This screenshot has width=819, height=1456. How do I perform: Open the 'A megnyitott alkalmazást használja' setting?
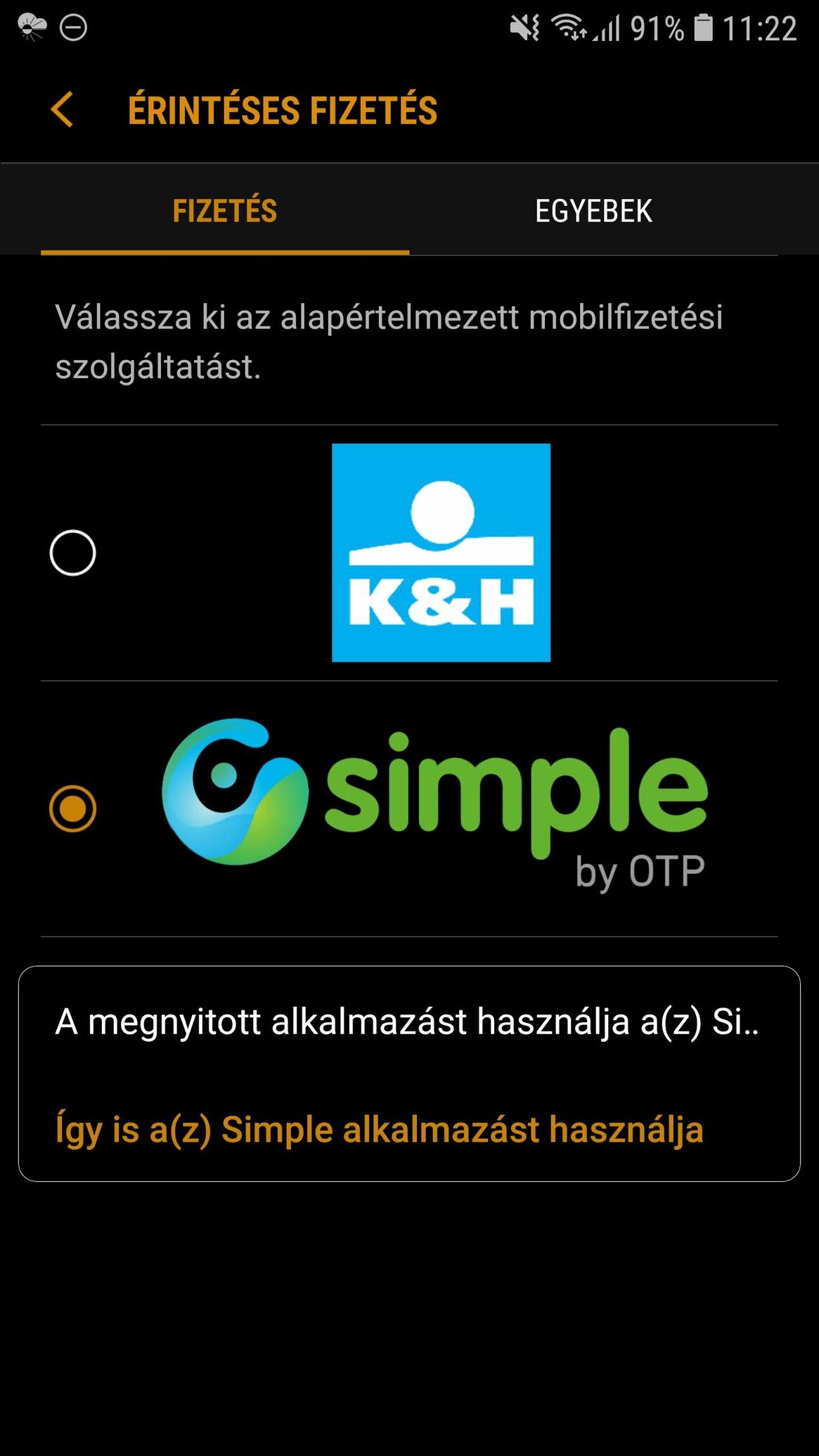point(408,1022)
